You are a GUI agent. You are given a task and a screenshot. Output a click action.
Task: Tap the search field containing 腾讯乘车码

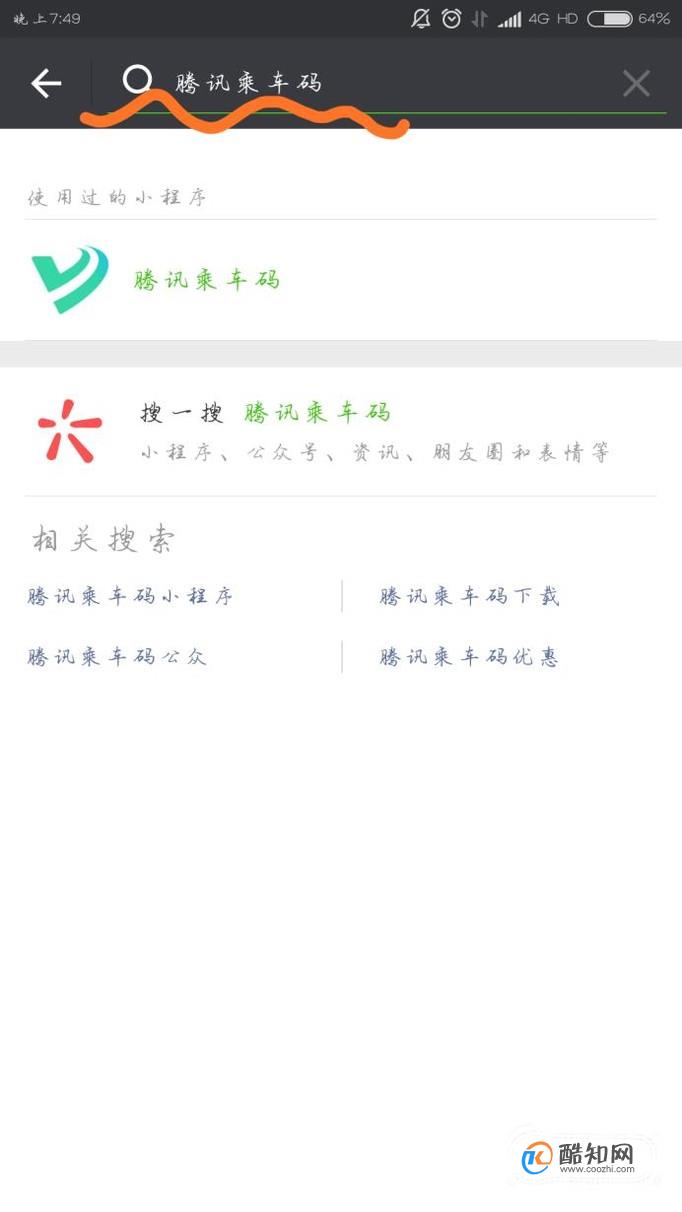point(380,83)
